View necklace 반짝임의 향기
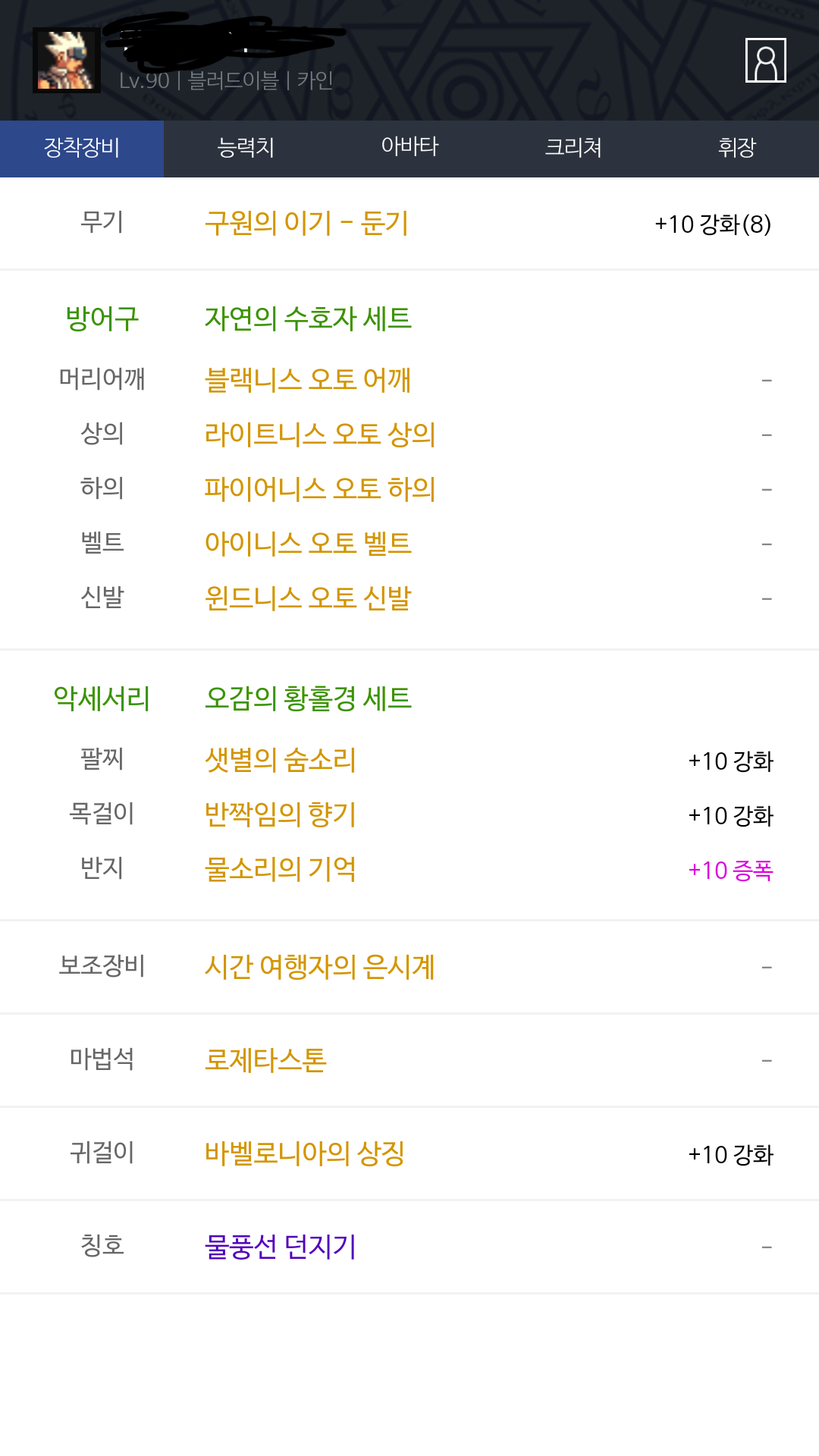Viewport: 819px width, 1456px height. [x=281, y=814]
